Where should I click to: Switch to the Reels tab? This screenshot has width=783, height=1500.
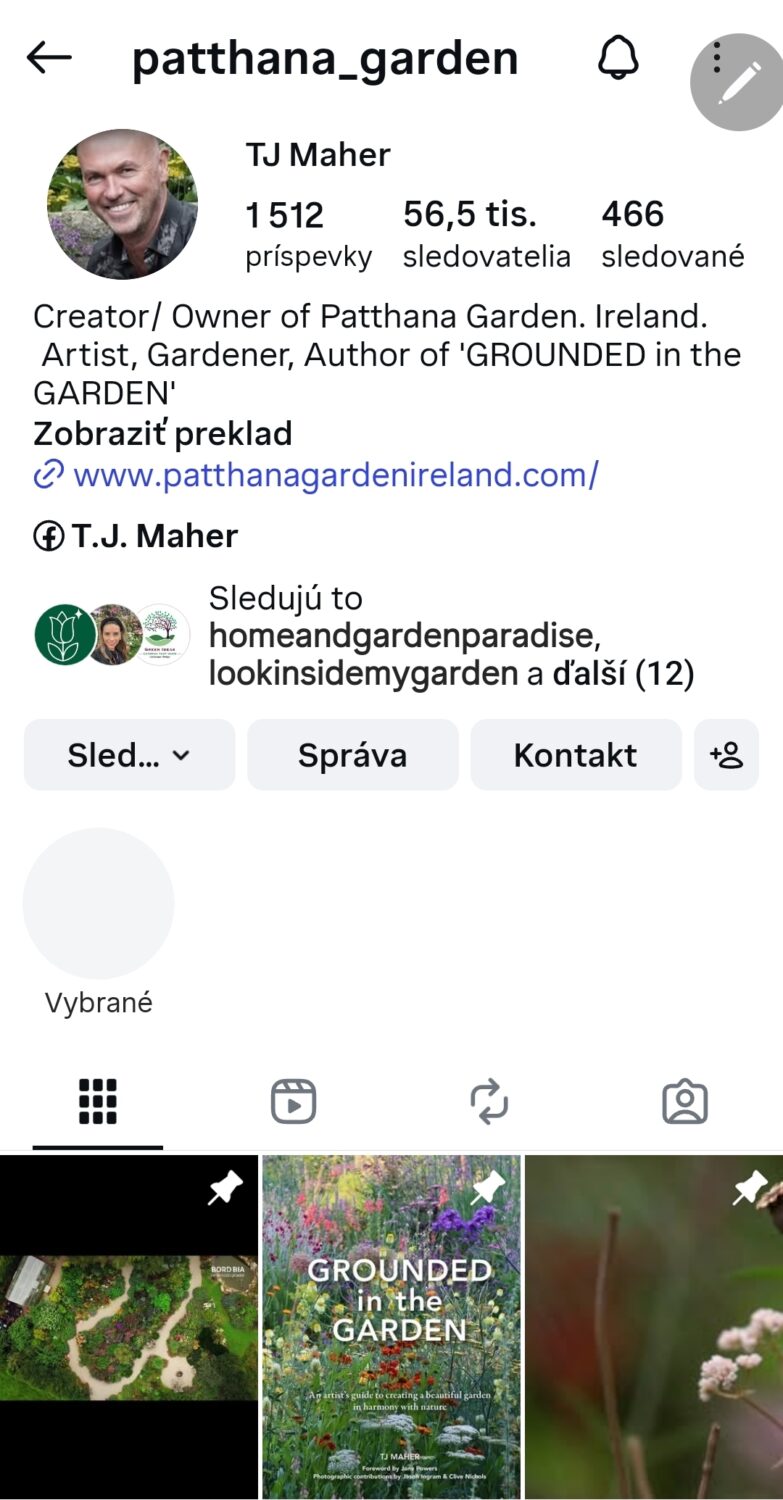click(293, 1102)
